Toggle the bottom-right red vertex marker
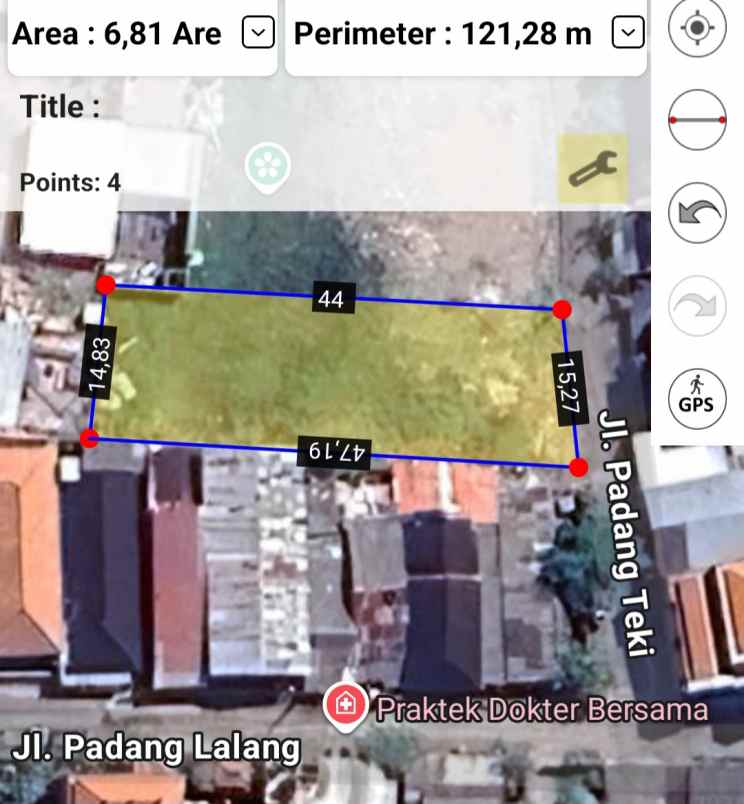744x804 pixels. click(577, 465)
